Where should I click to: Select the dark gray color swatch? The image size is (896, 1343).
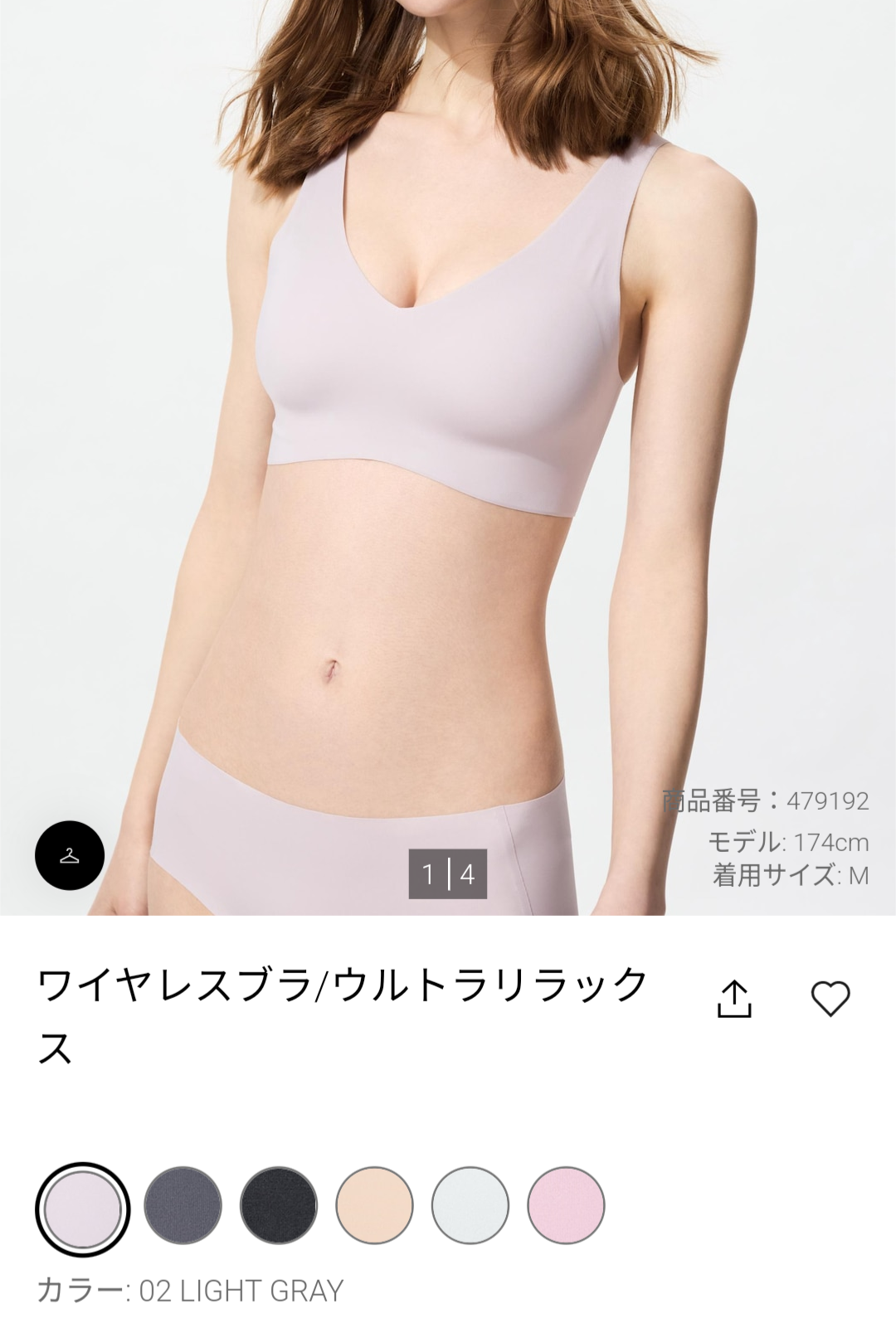click(183, 1205)
